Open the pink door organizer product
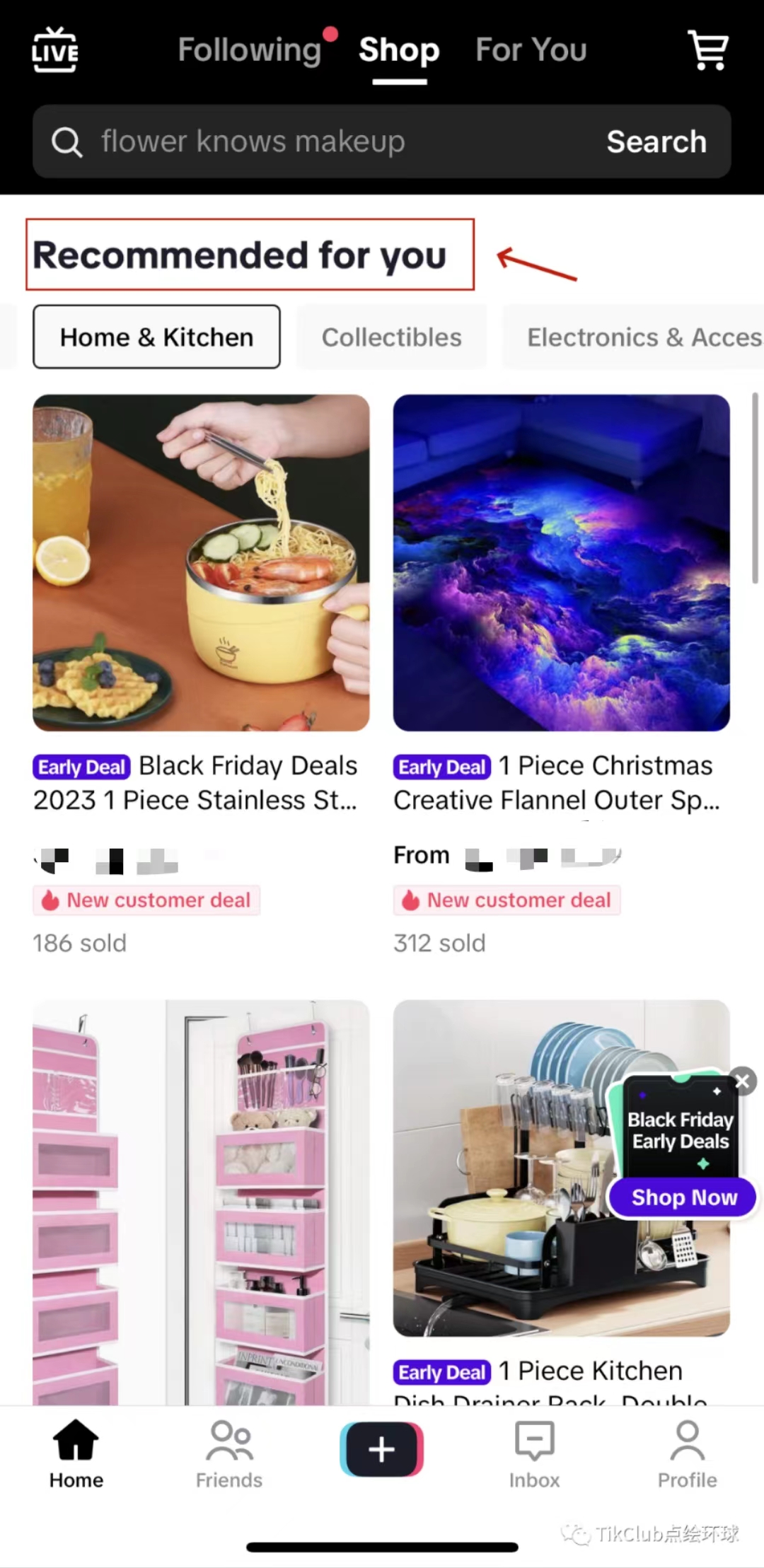Image resolution: width=764 pixels, height=1568 pixels. (x=201, y=1201)
